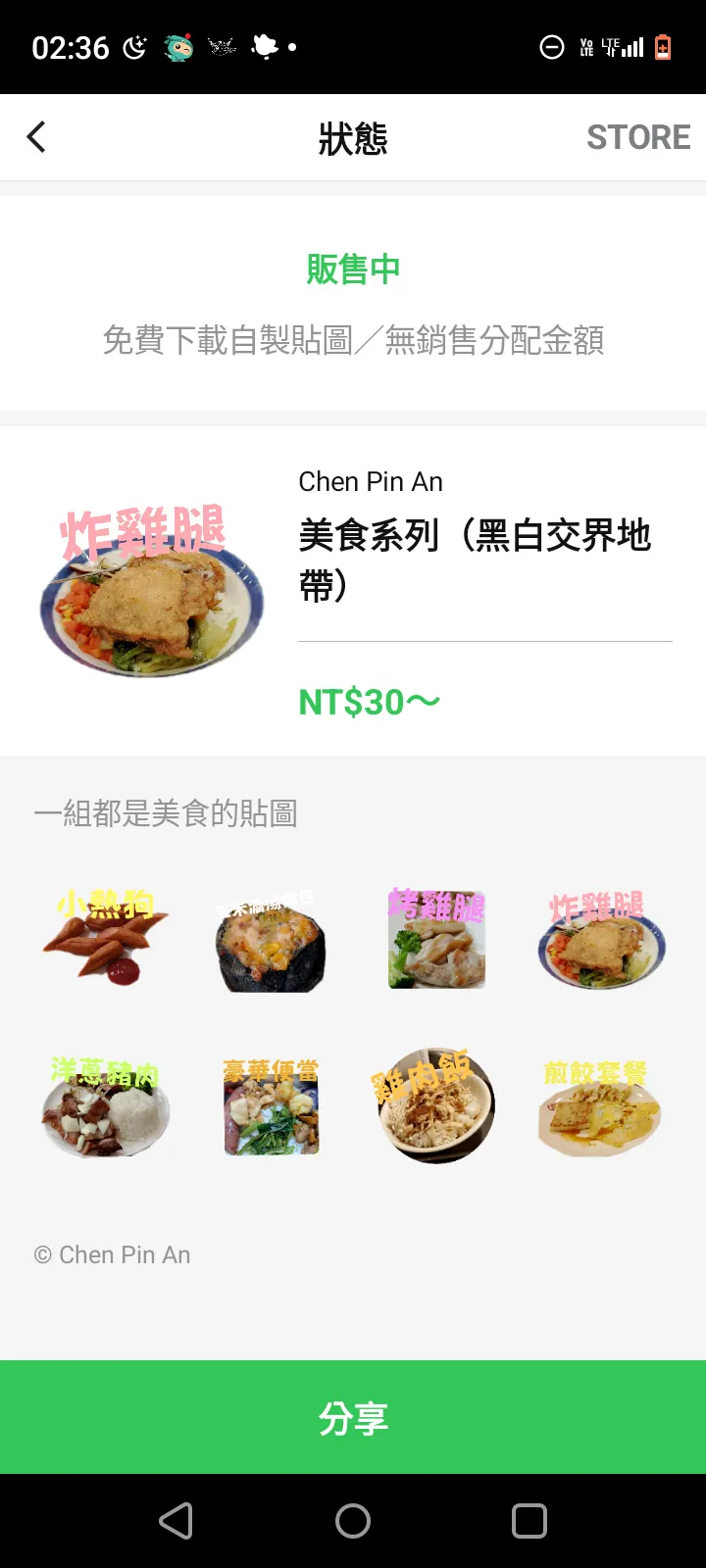The height and width of the screenshot is (1568, 706).
Task: Open the do-not-disturb icon in the status bar
Action: tap(551, 46)
